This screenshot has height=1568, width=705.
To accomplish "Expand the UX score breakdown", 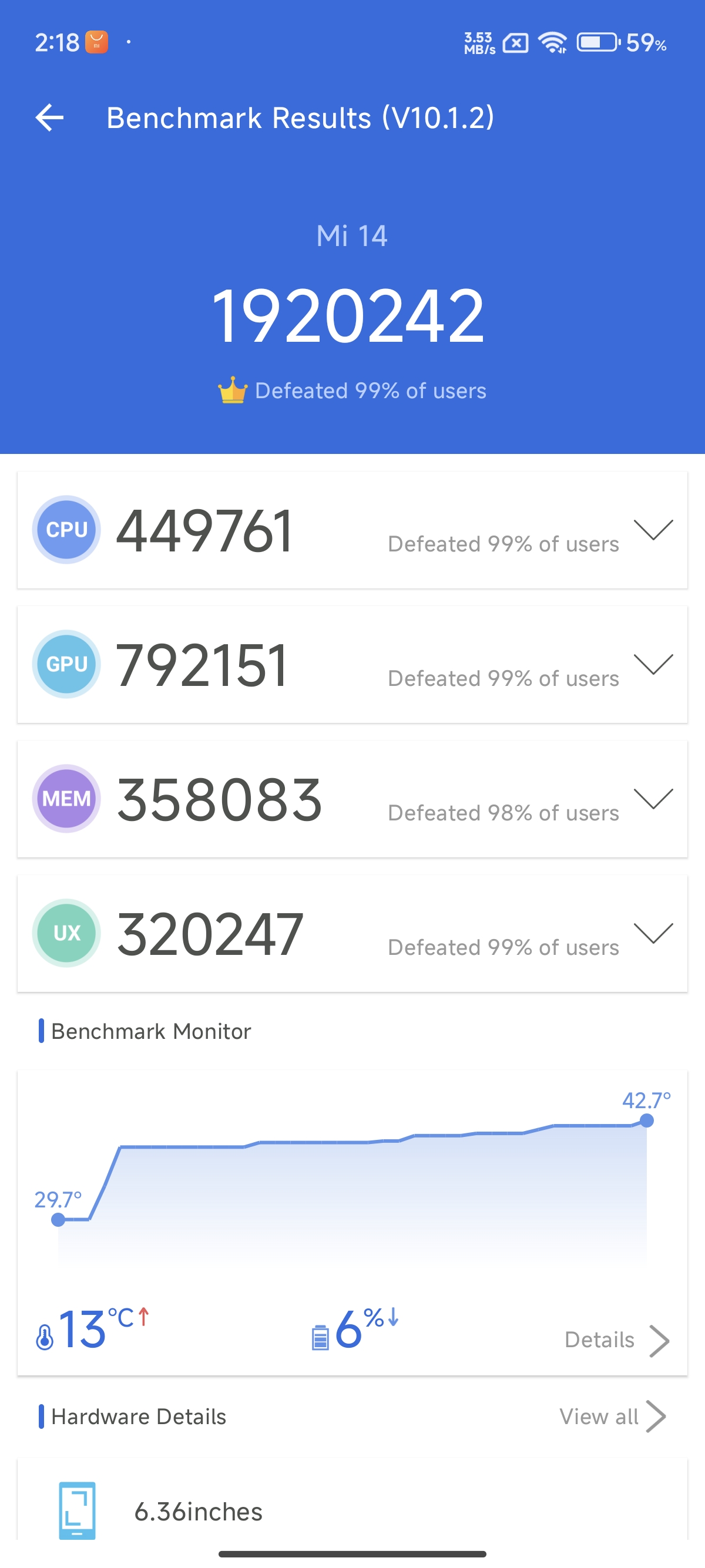I will click(x=653, y=933).
